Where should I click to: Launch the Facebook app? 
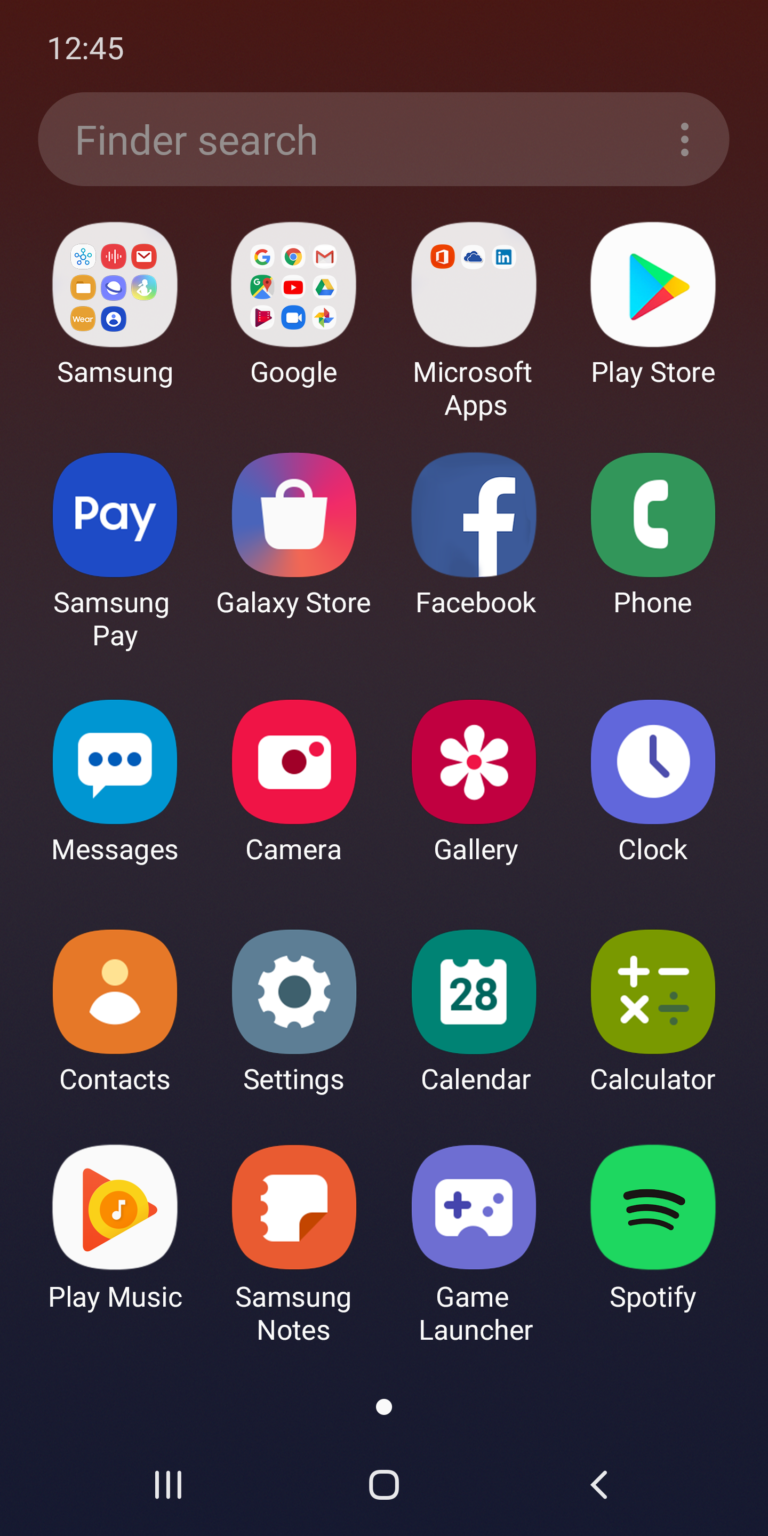[x=474, y=514]
